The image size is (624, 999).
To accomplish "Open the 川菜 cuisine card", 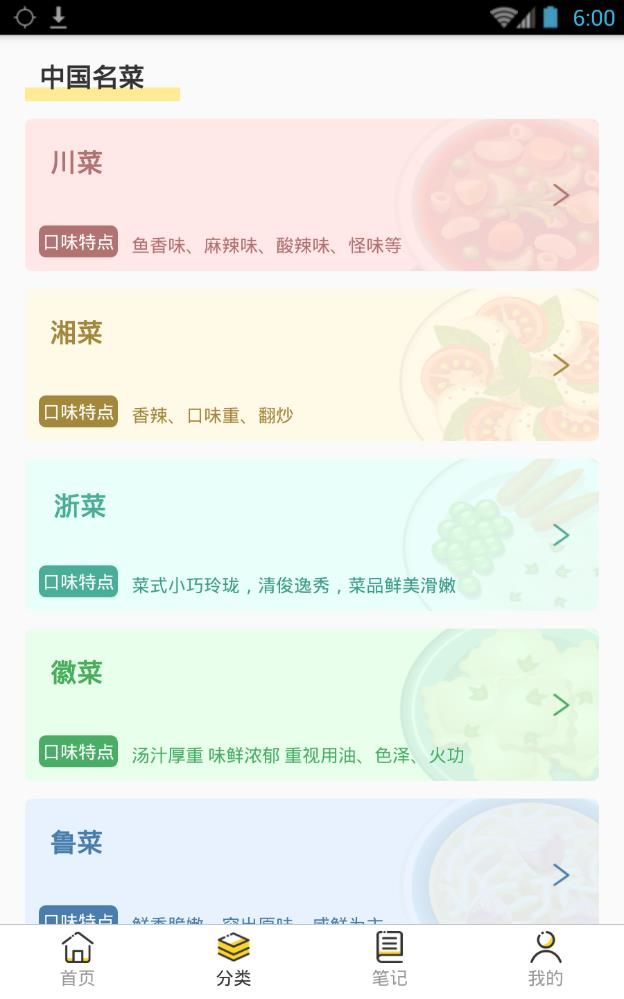I will (311, 195).
